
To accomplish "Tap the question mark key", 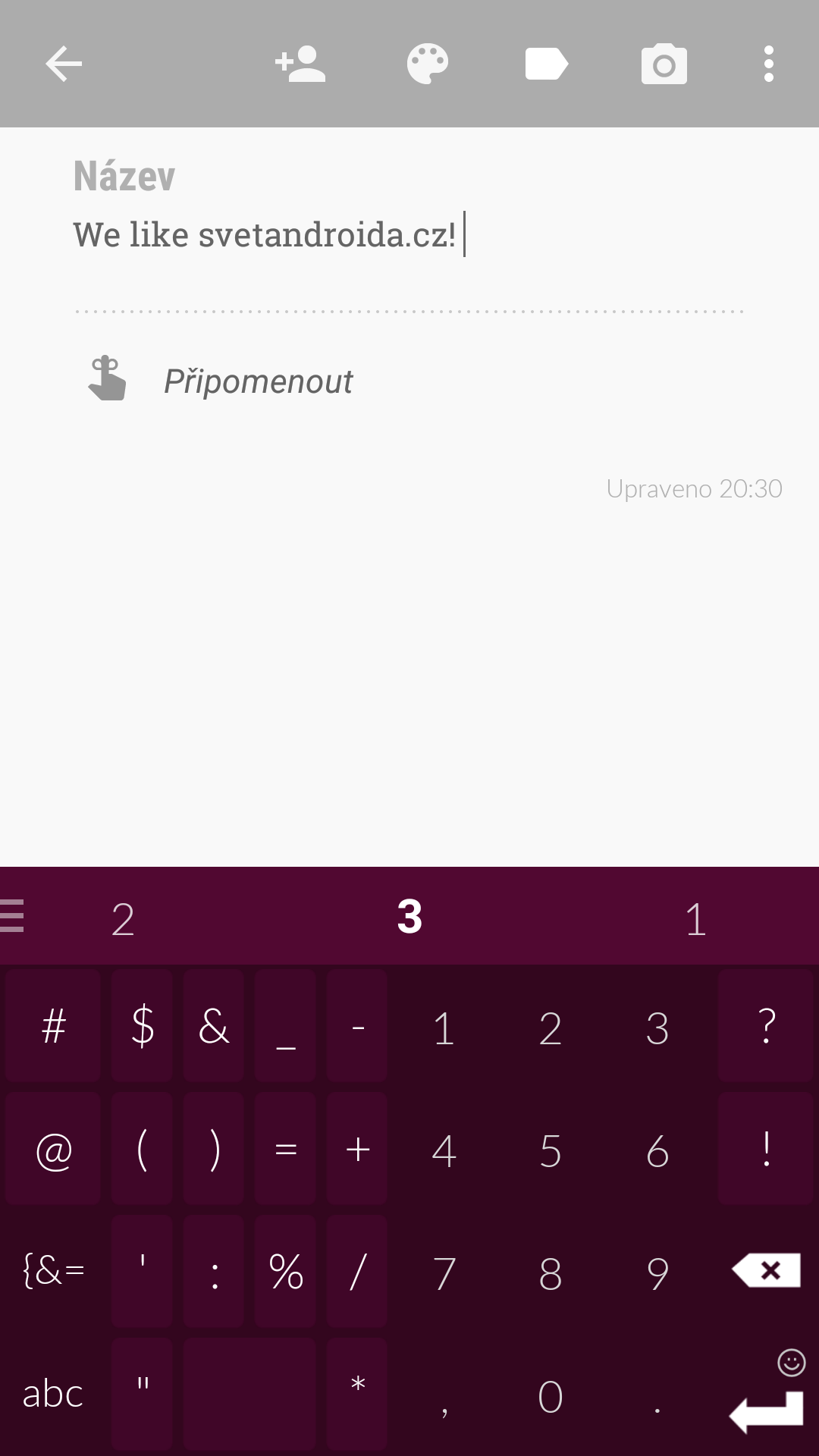I will tap(766, 1025).
